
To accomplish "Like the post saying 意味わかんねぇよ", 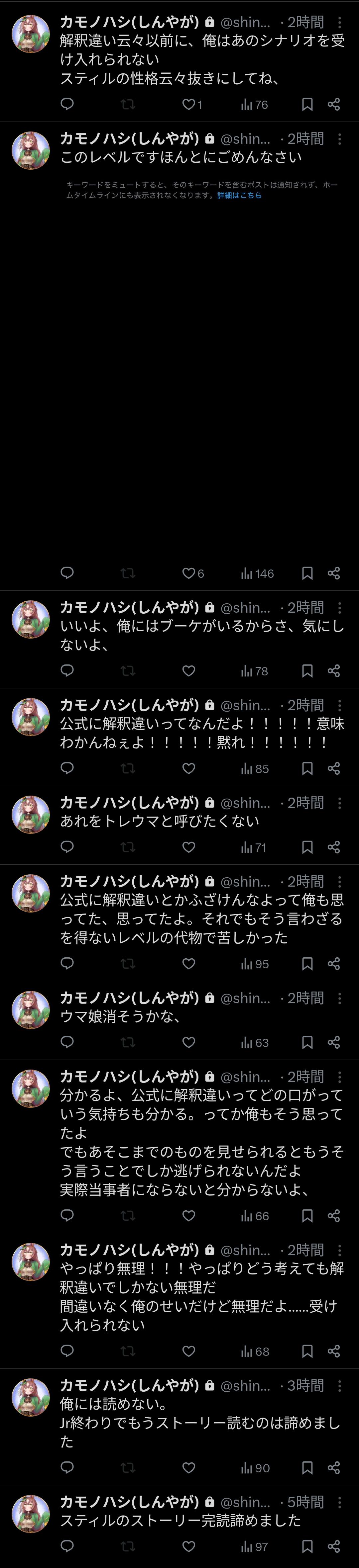I will [189, 769].
